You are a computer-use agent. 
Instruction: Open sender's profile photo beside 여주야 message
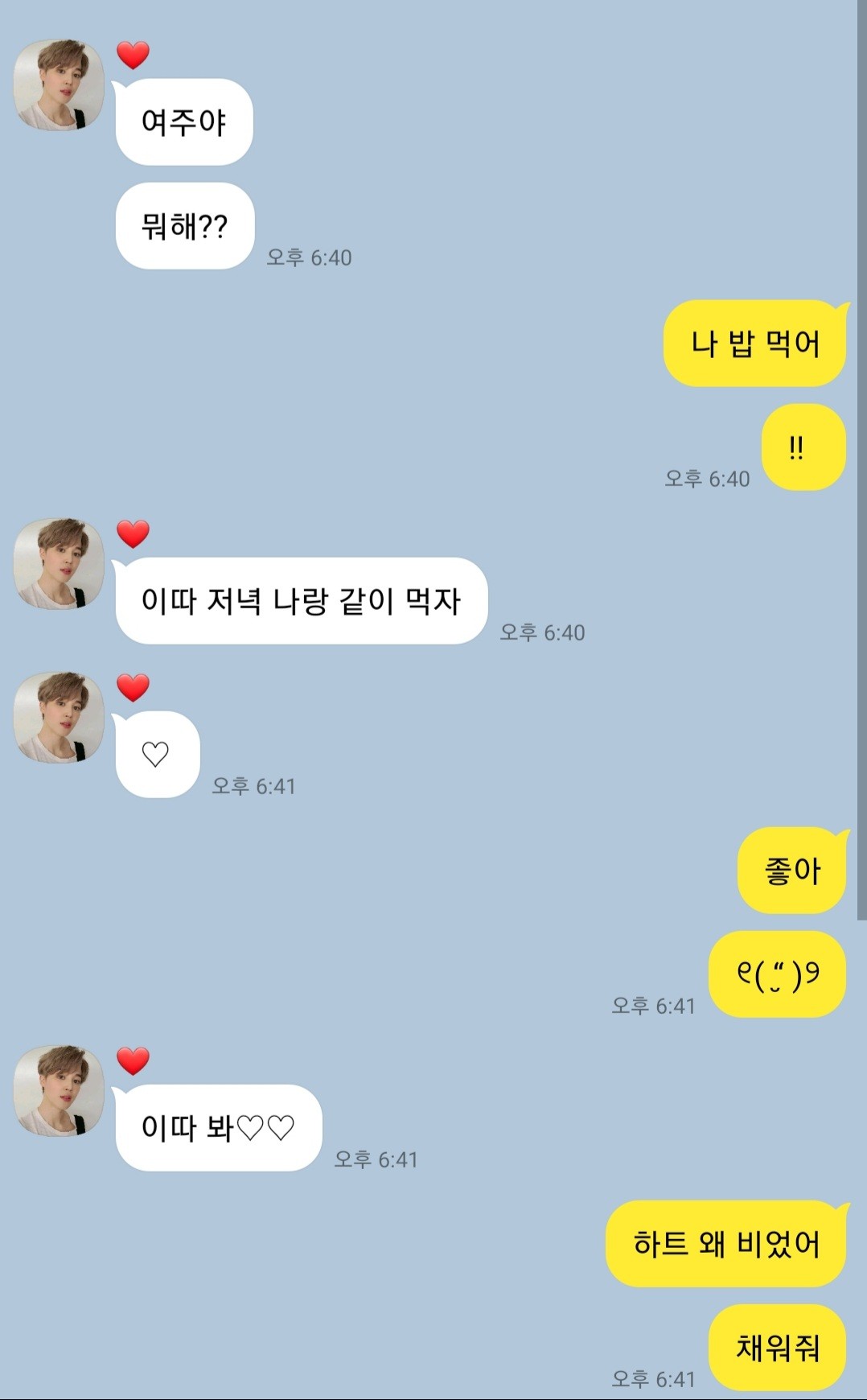click(x=59, y=84)
